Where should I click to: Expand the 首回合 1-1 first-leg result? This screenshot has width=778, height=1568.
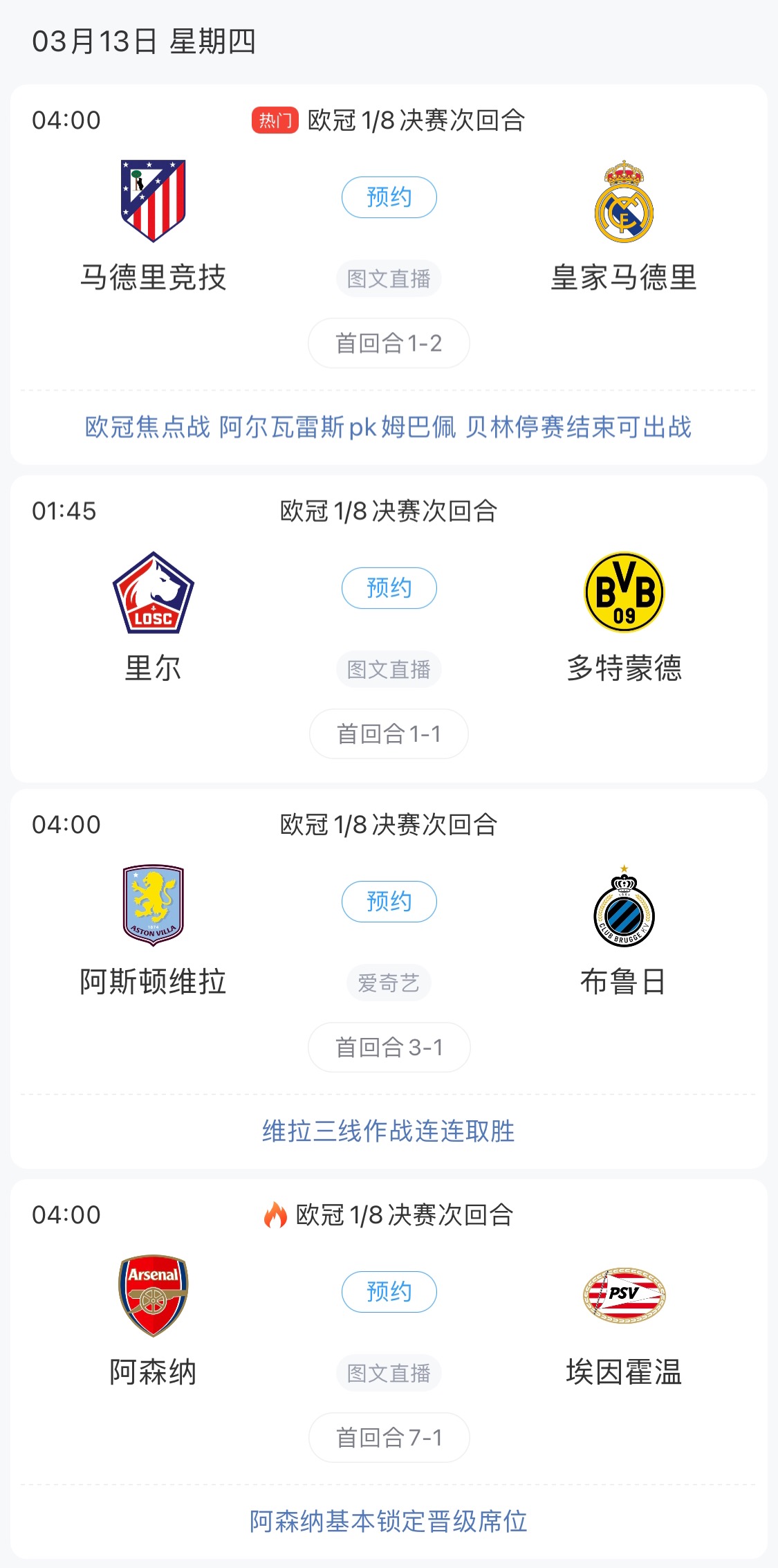pyautogui.click(x=389, y=734)
